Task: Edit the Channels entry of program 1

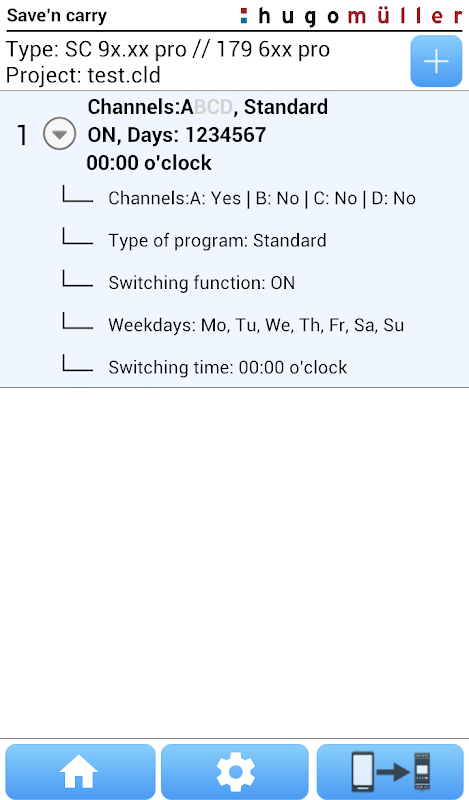Action: (262, 198)
